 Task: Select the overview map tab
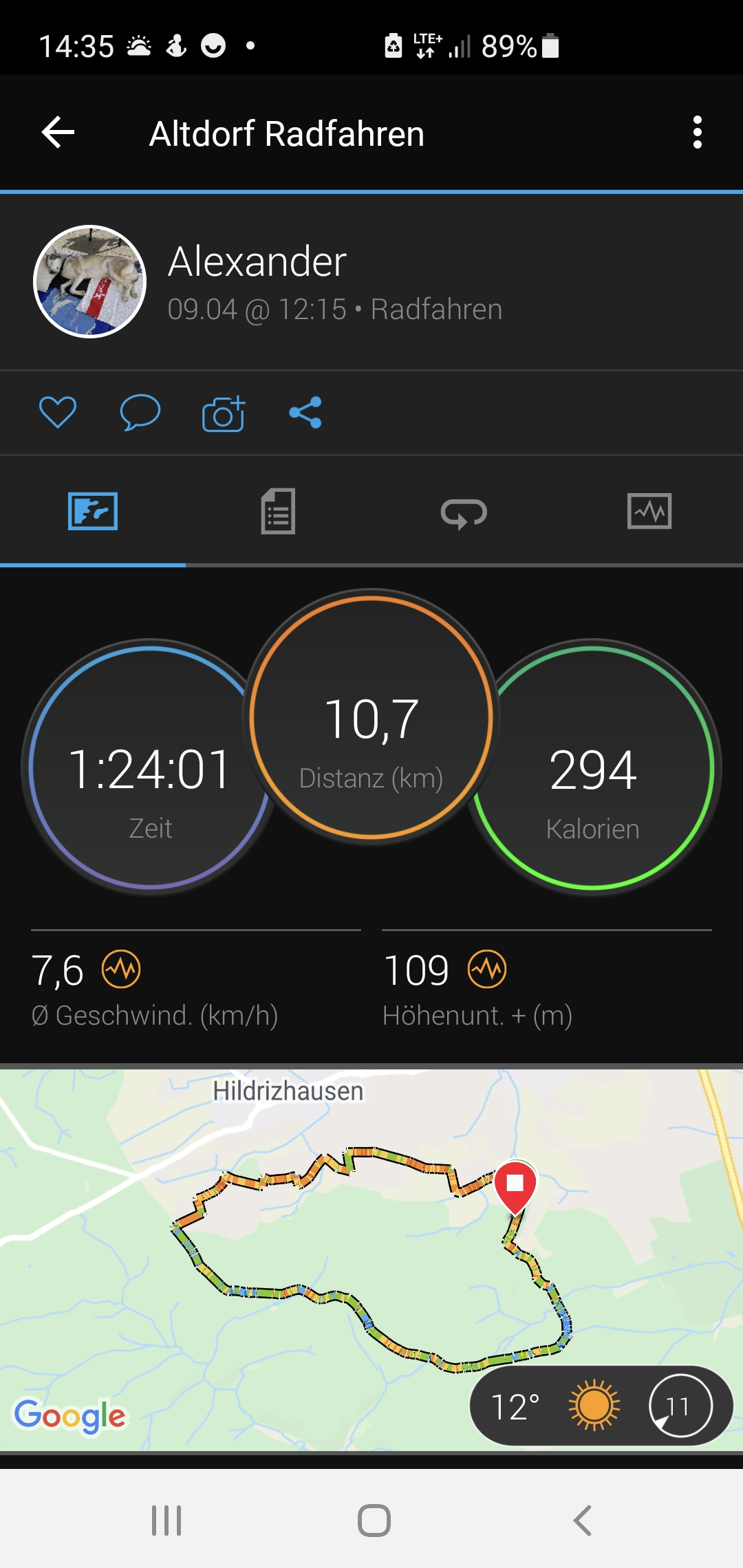(93, 512)
